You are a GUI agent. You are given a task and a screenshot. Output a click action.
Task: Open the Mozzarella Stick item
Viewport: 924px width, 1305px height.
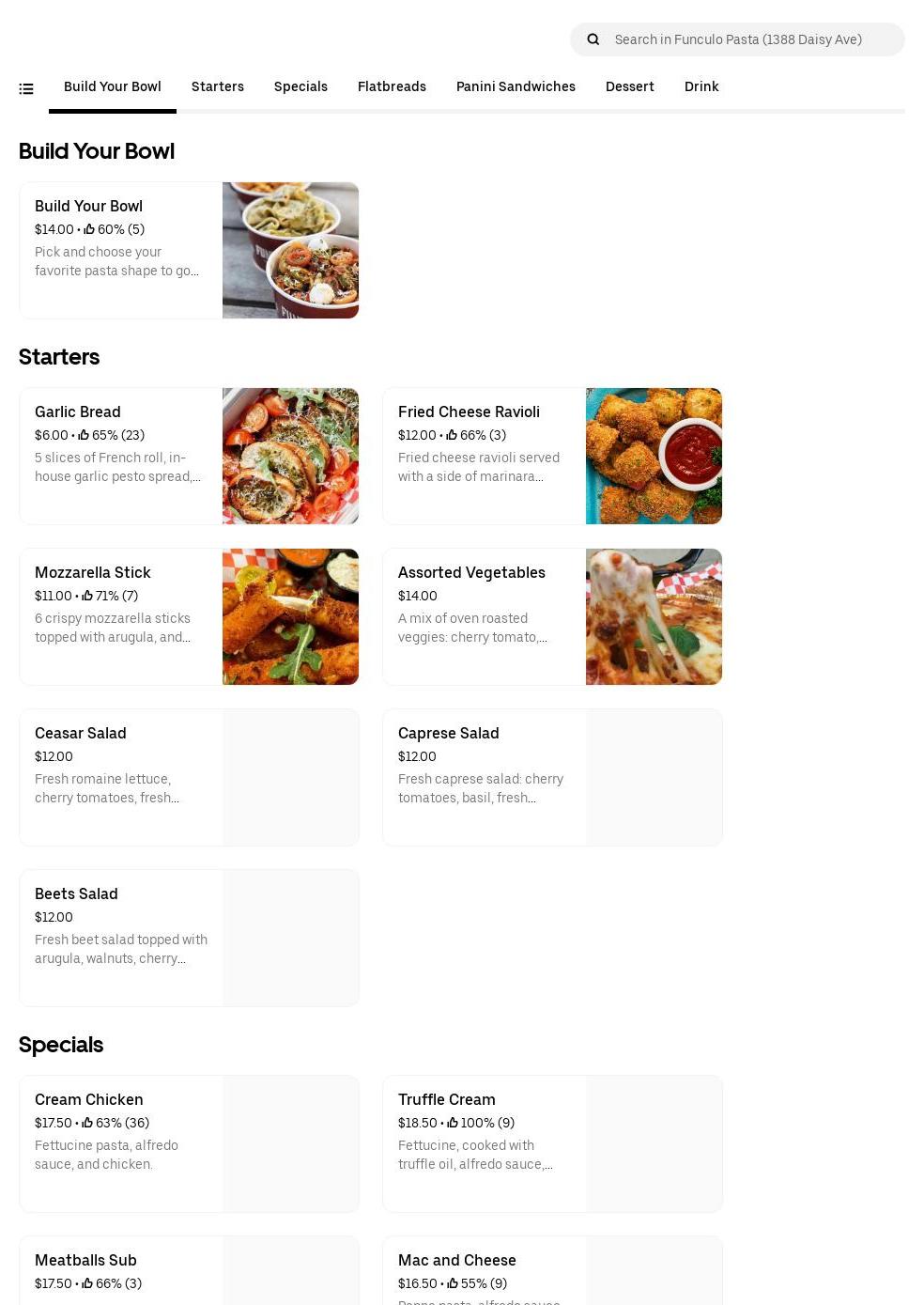coord(189,616)
